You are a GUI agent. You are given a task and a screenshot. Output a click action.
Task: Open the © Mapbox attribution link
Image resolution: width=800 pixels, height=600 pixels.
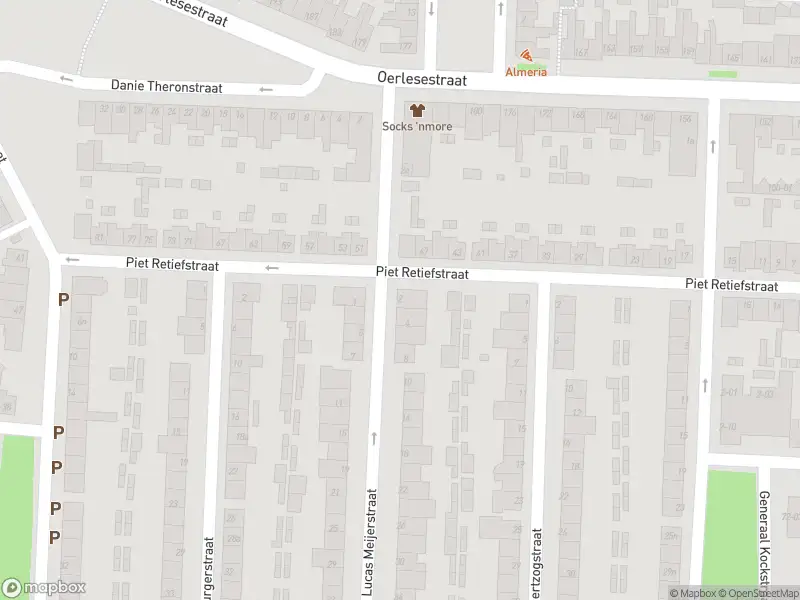tap(692, 593)
